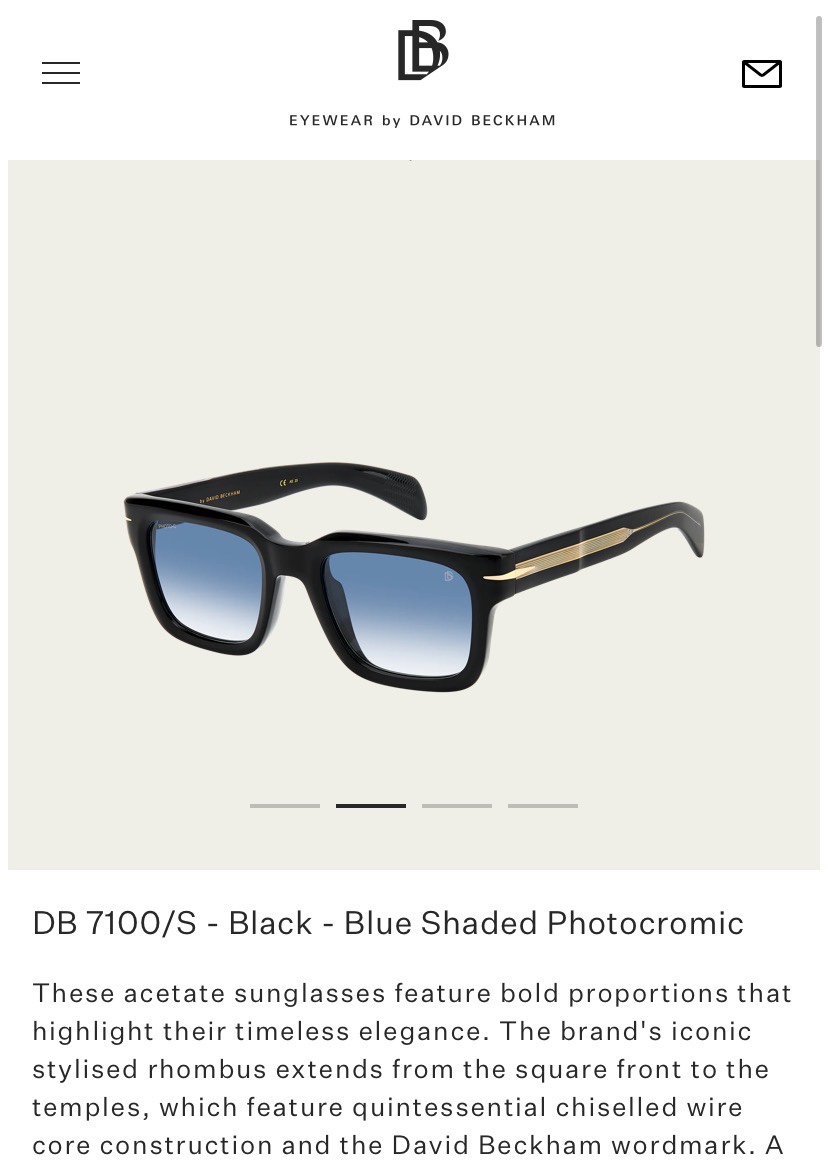Select the fourth product image indicator
This screenshot has height=1166, width=828.
point(543,805)
